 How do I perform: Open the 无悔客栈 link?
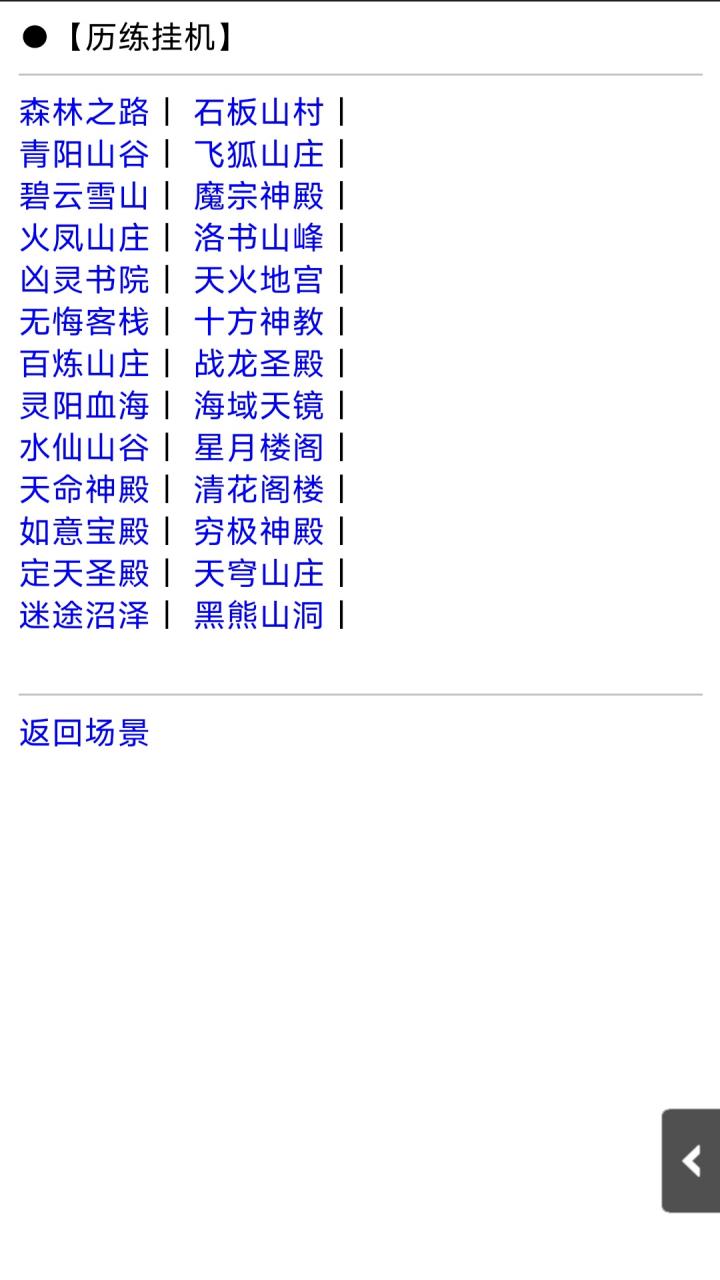tap(83, 323)
